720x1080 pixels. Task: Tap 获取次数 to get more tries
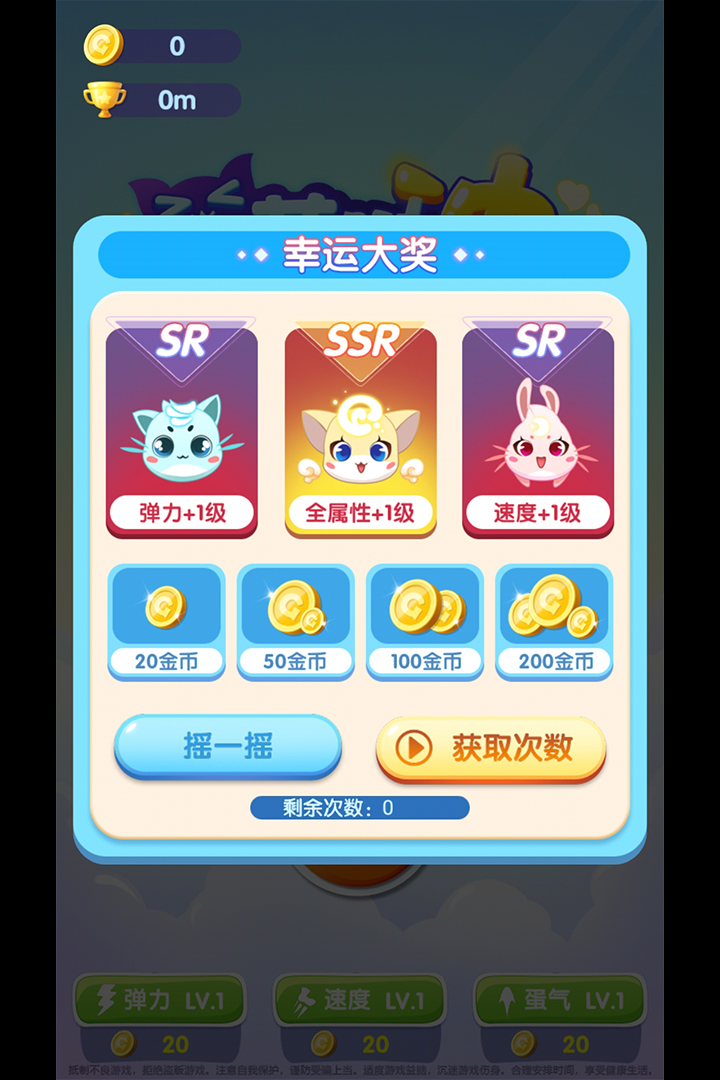(x=491, y=748)
